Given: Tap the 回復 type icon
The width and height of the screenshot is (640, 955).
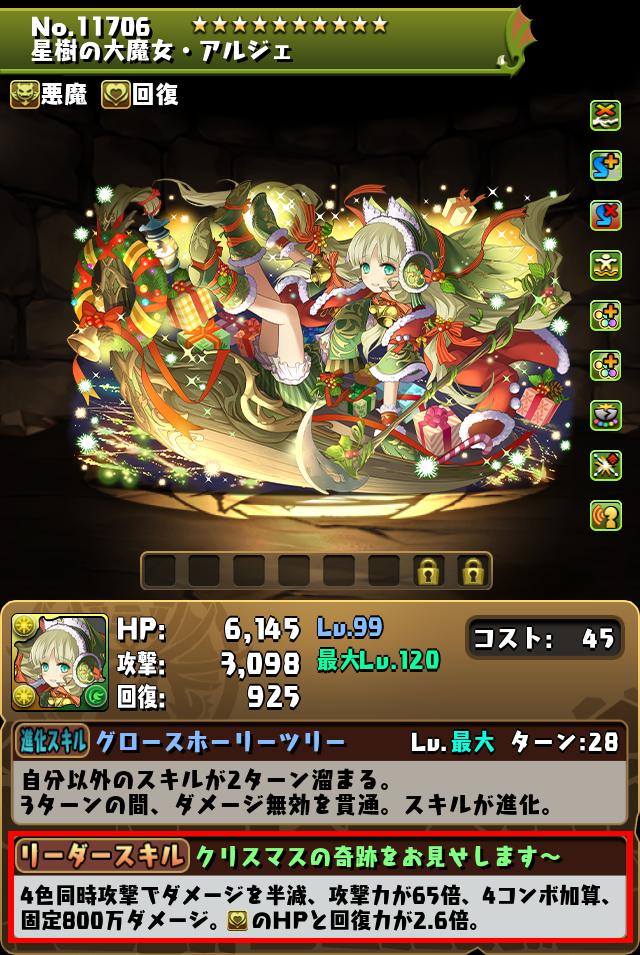Looking at the screenshot, I should pos(115,95).
